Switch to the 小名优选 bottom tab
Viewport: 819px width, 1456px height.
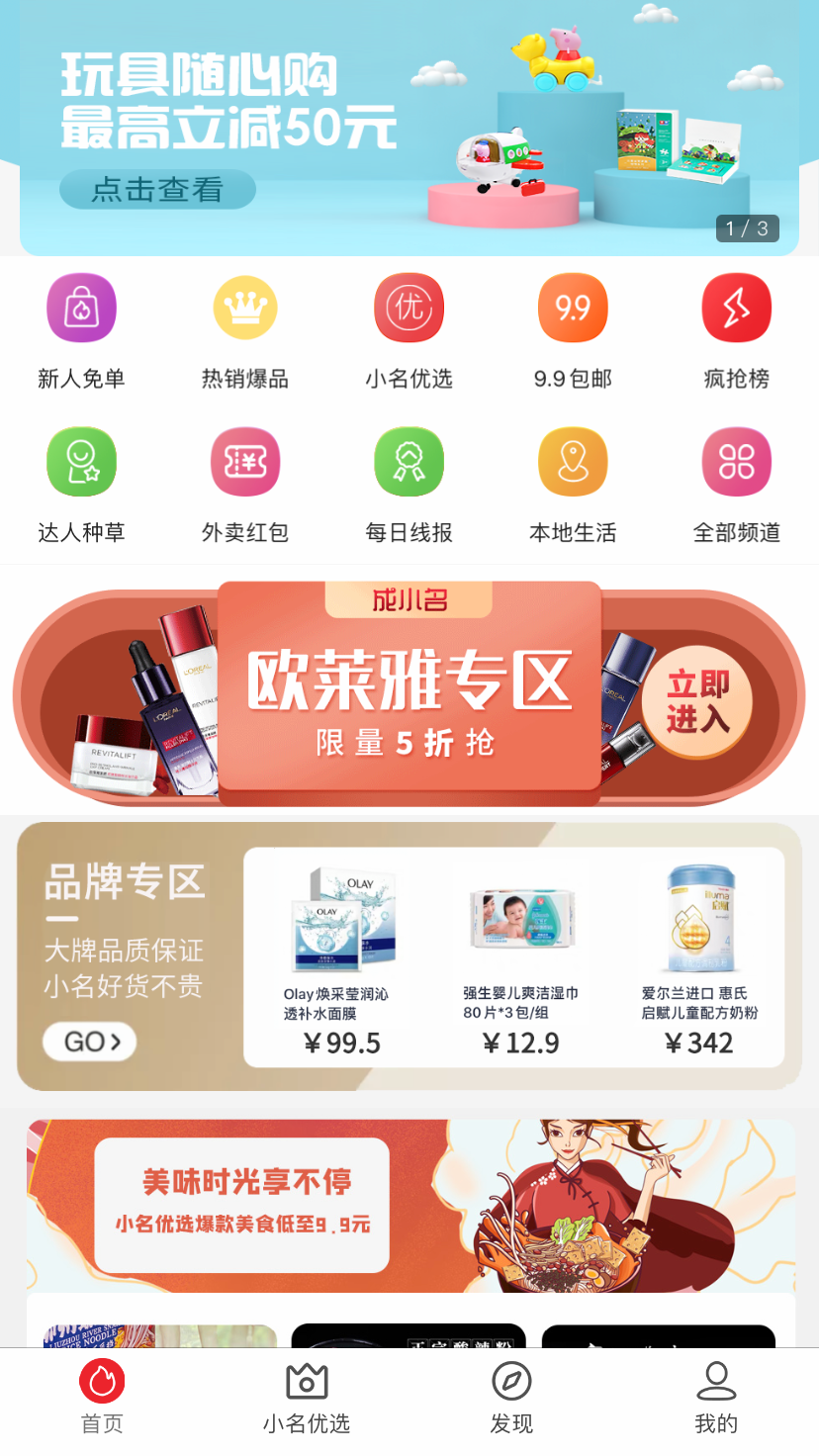click(x=307, y=1398)
